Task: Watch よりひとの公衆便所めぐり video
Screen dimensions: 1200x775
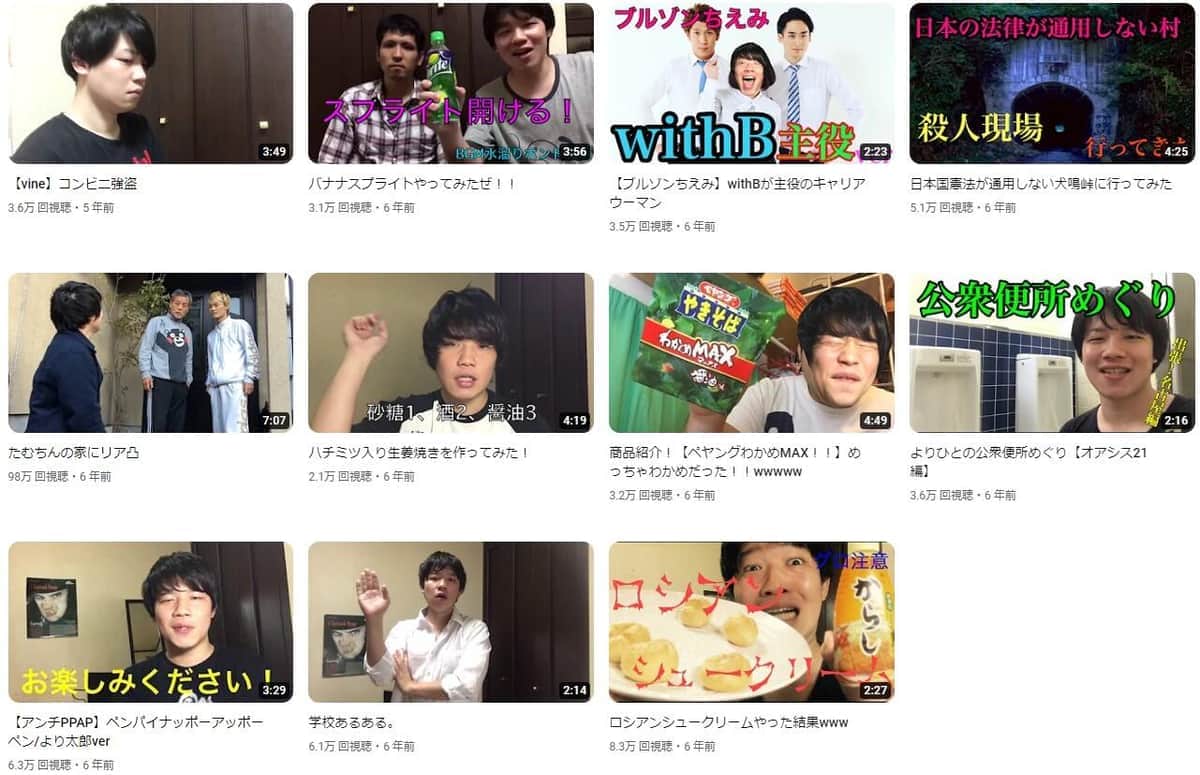Action: 1051,353
